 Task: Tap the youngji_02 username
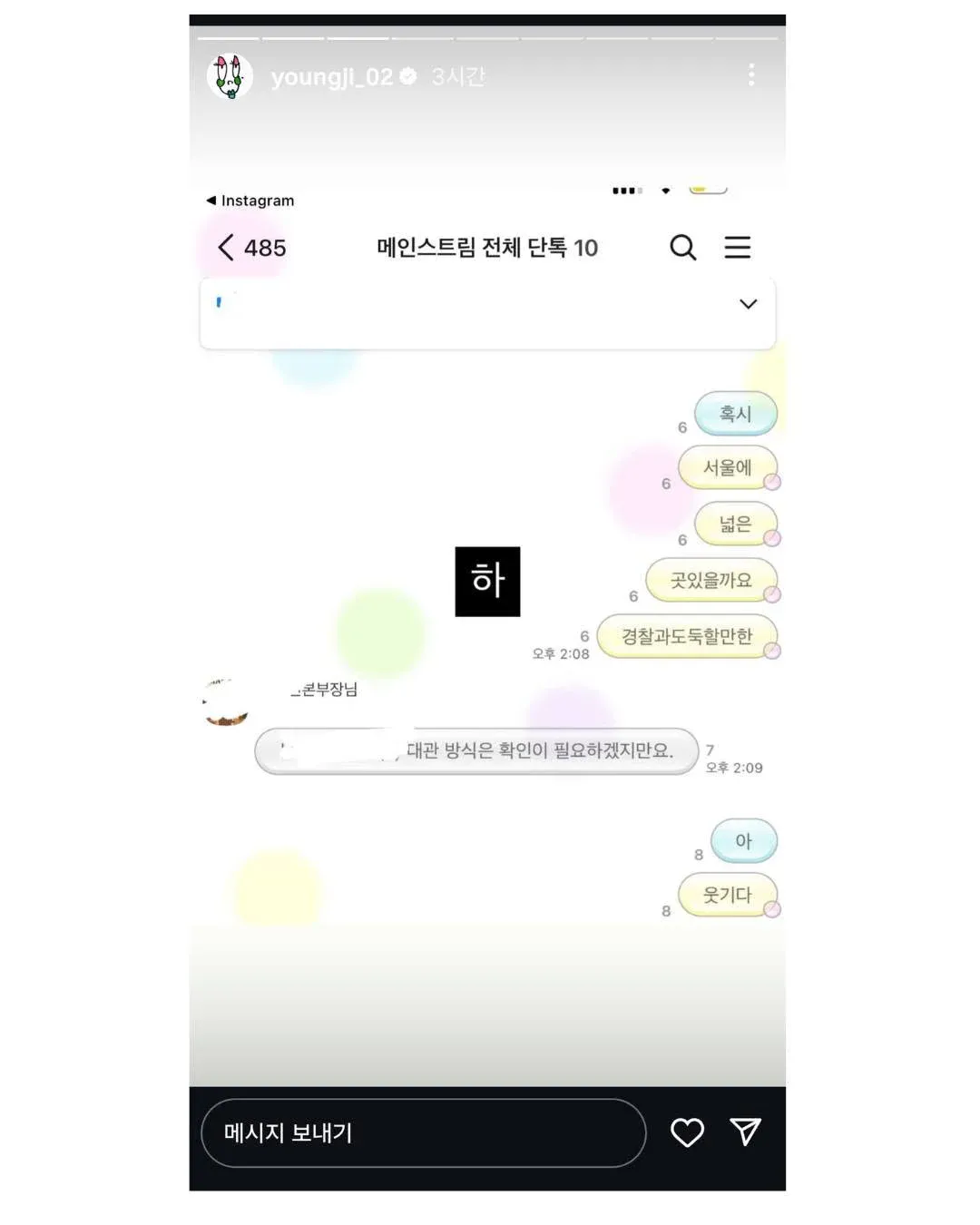pyautogui.click(x=331, y=77)
